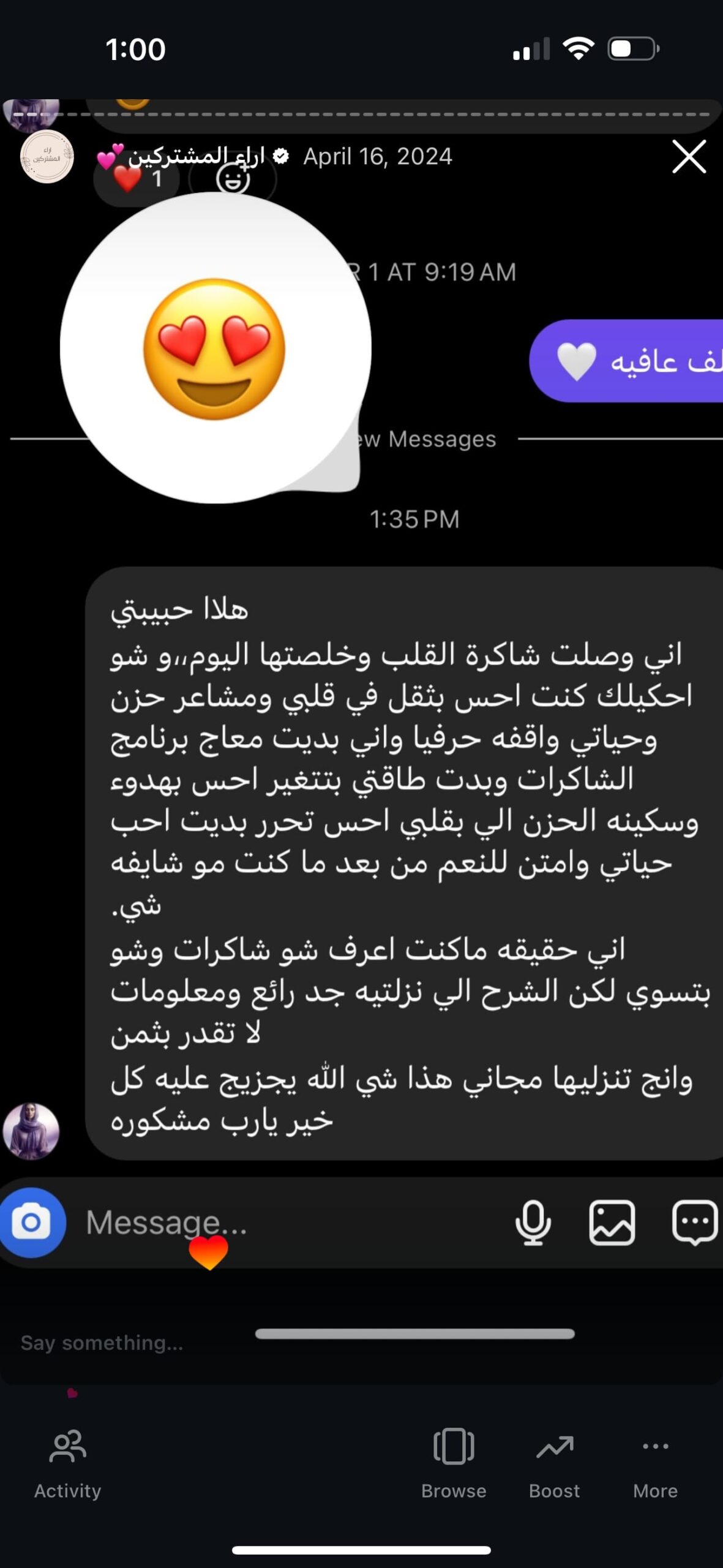Open the More options menu
This screenshot has width=723, height=1568.
655,1464
